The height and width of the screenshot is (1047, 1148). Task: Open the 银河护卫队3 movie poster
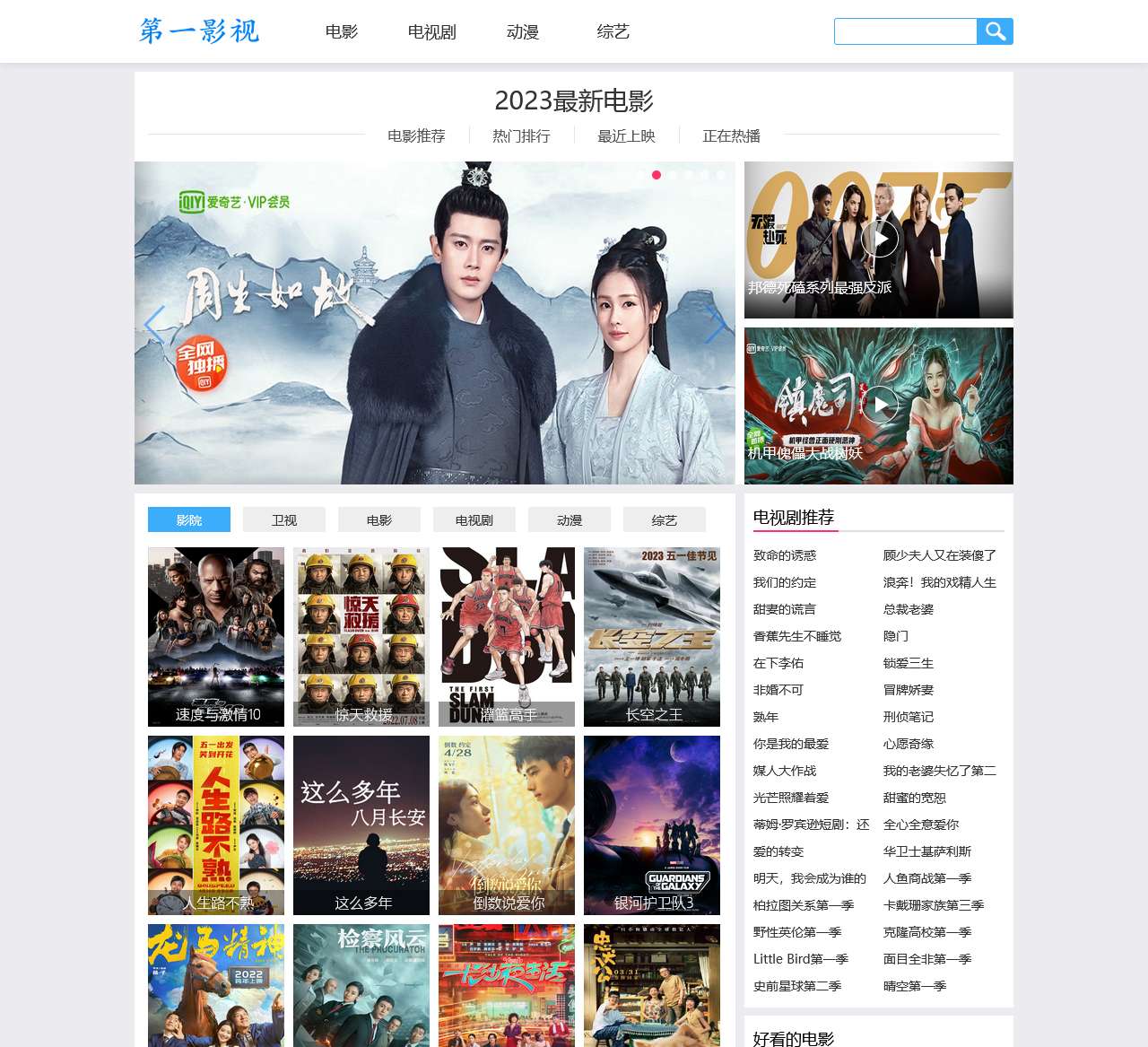[x=652, y=825]
